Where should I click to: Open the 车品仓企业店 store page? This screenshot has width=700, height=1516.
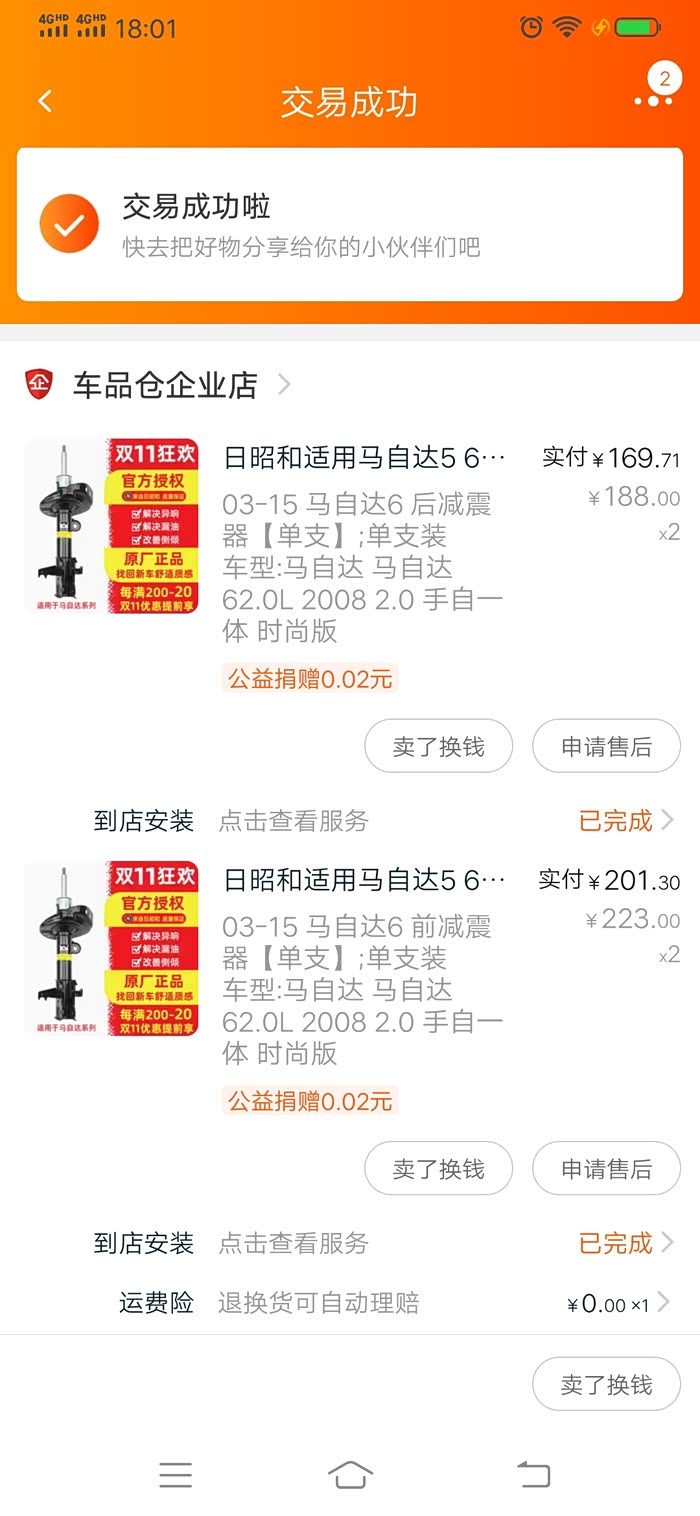[x=165, y=385]
